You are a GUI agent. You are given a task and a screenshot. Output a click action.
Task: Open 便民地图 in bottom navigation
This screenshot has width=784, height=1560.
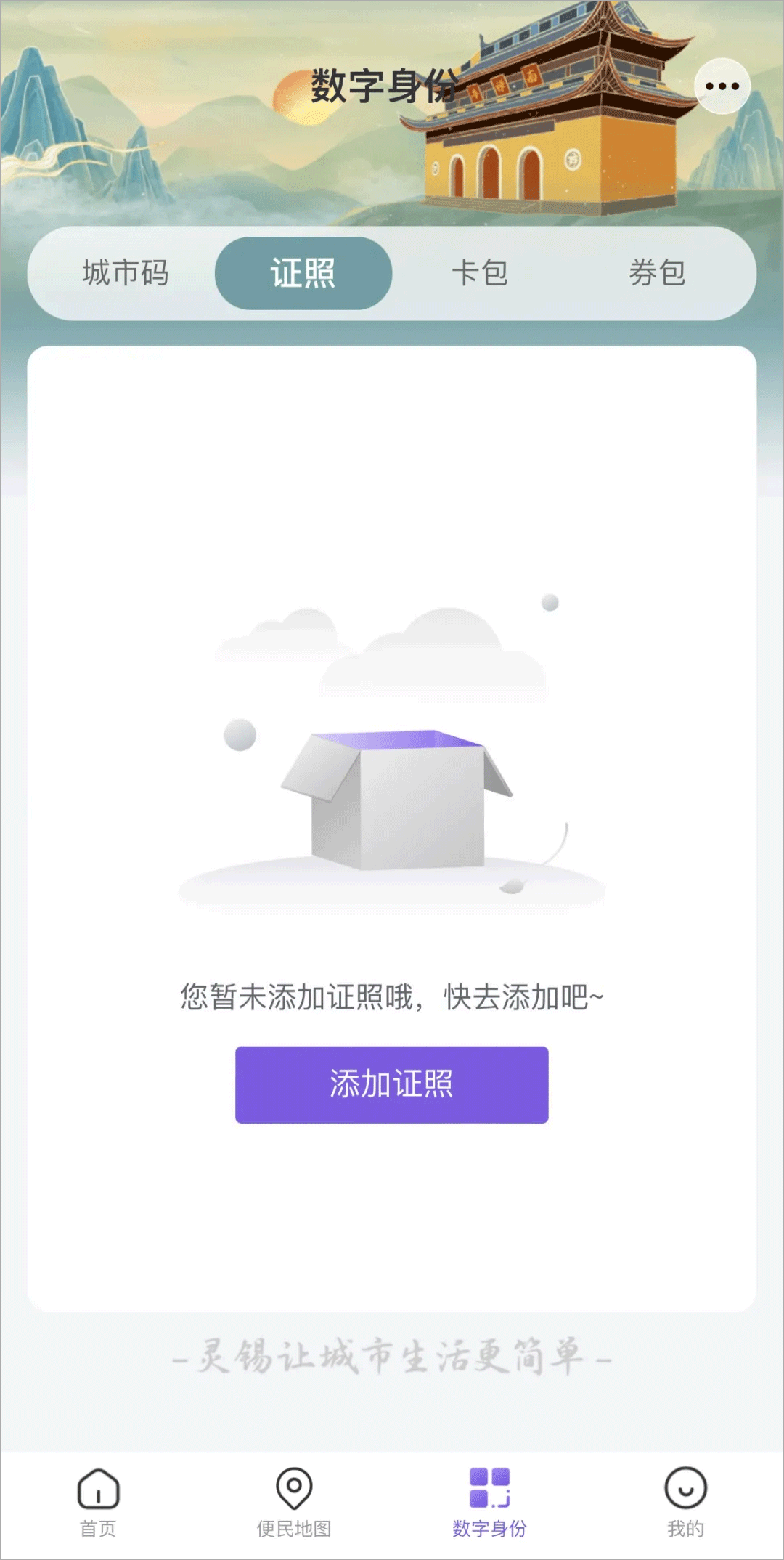point(294,1503)
